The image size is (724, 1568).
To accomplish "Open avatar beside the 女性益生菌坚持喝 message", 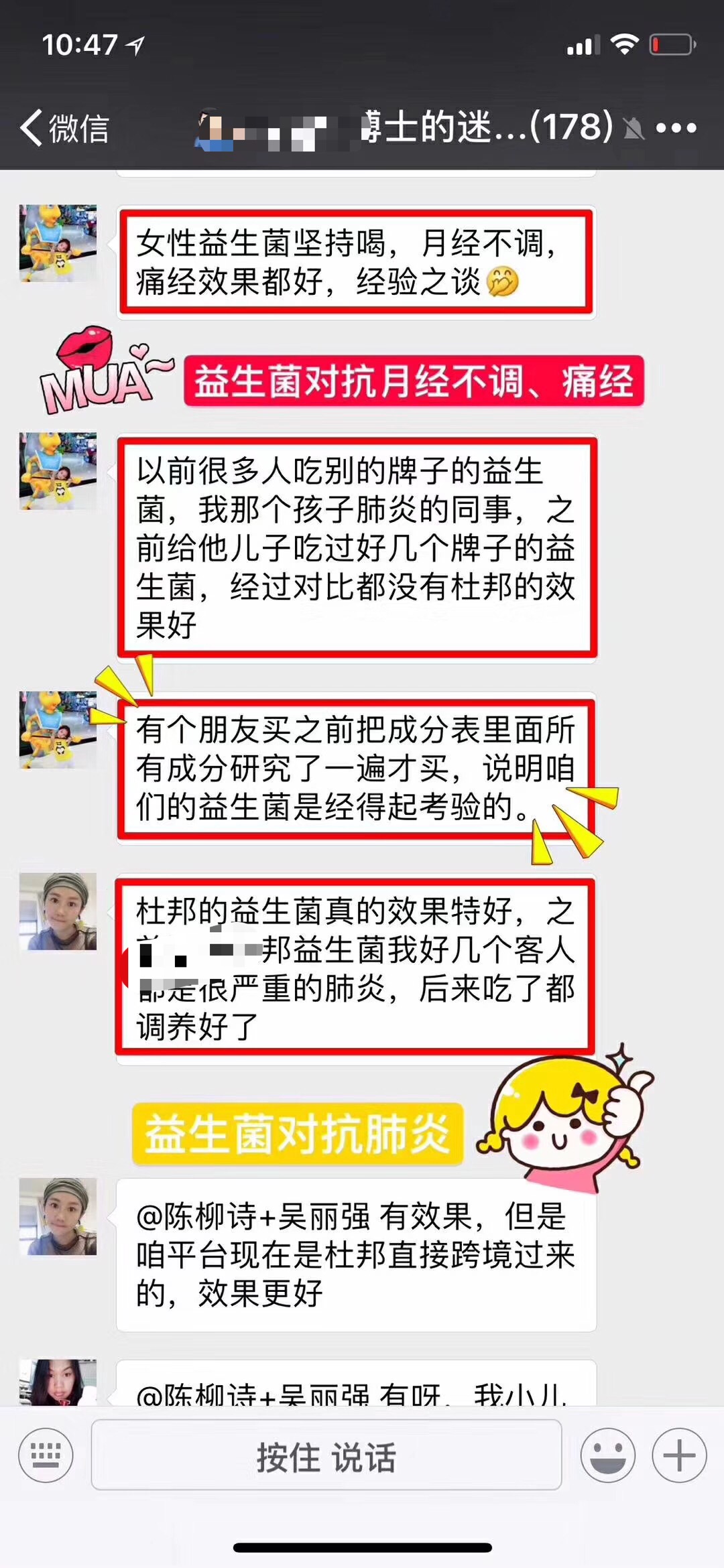I will (x=58, y=243).
